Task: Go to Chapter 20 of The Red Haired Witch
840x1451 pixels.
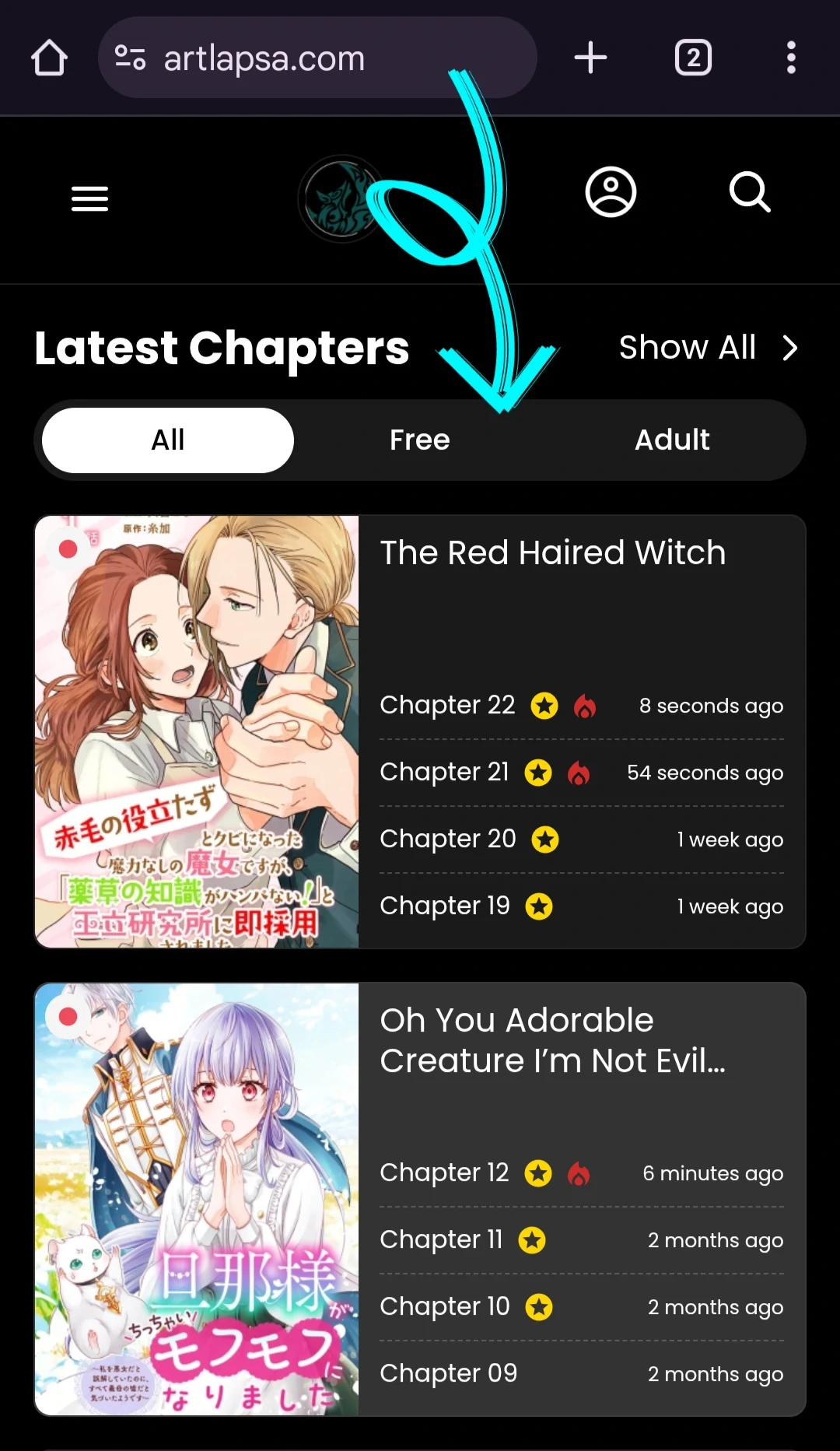Action: click(x=447, y=839)
